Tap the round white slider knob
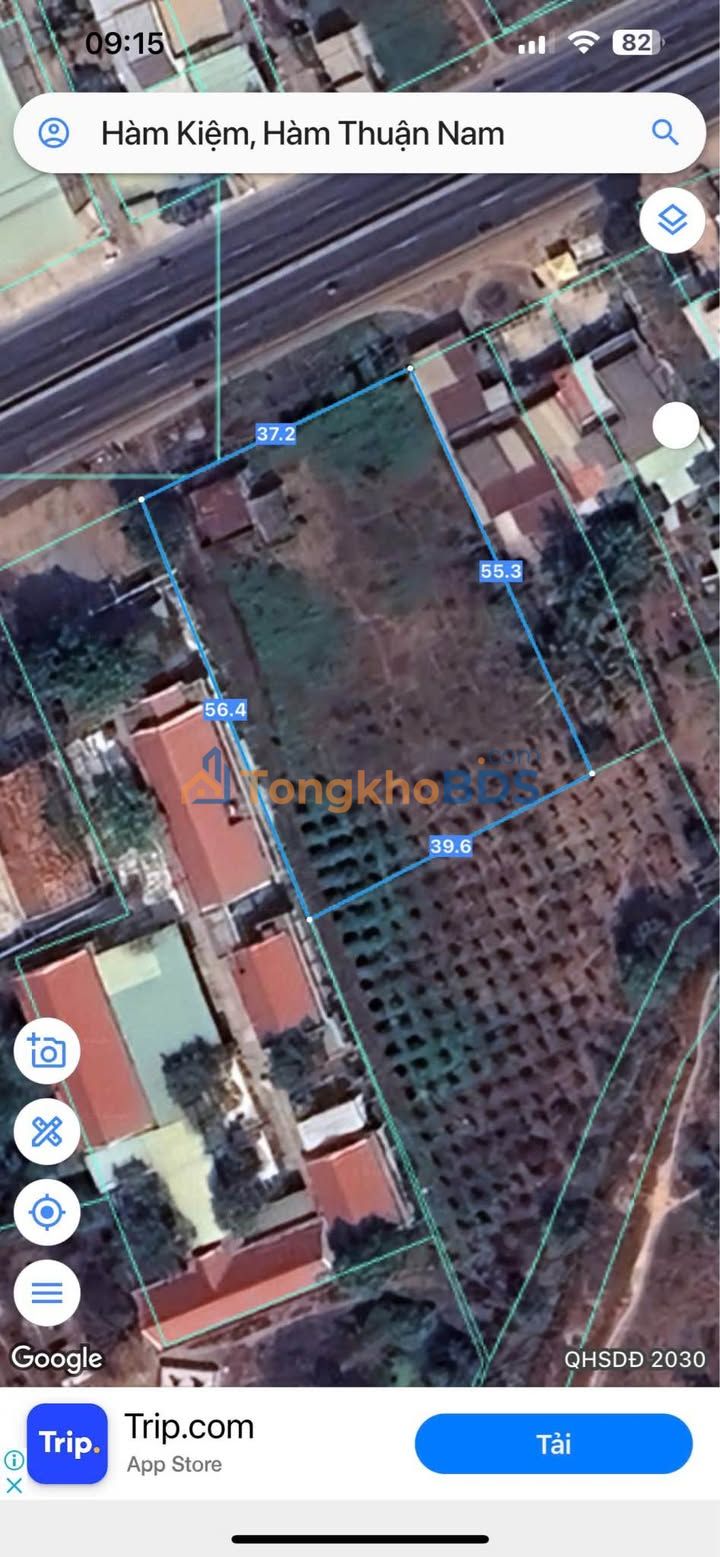Viewport: 720px width, 1557px height. click(676, 427)
